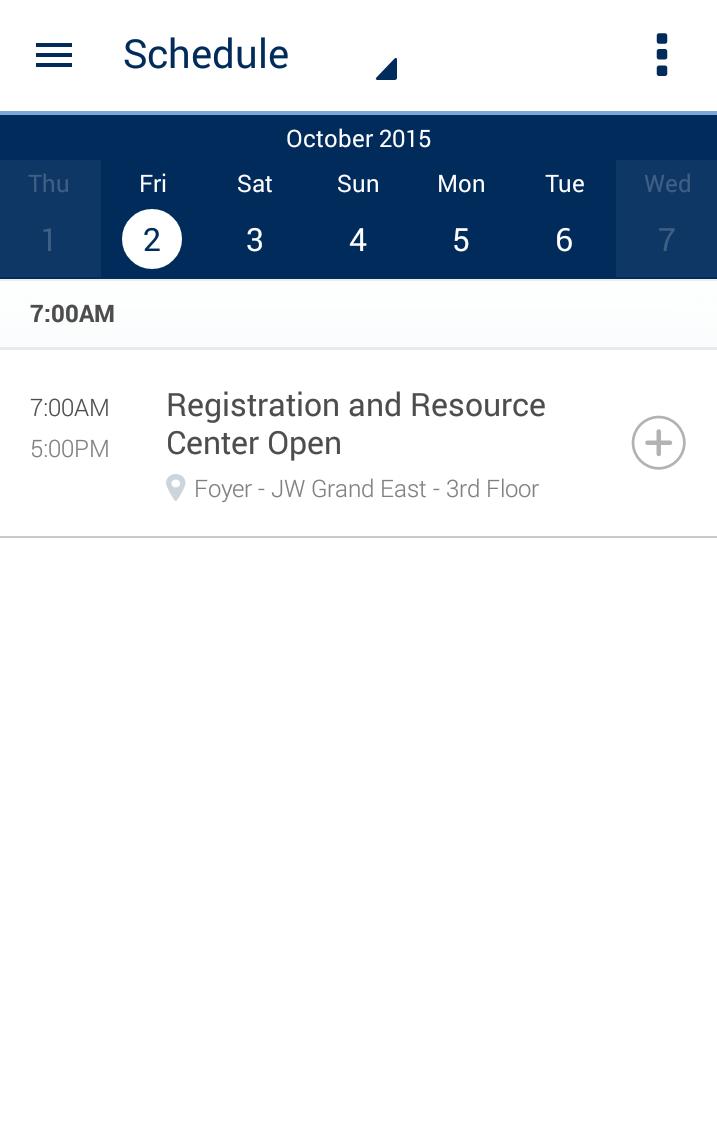Add Registration session to my schedule

[x=658, y=443]
